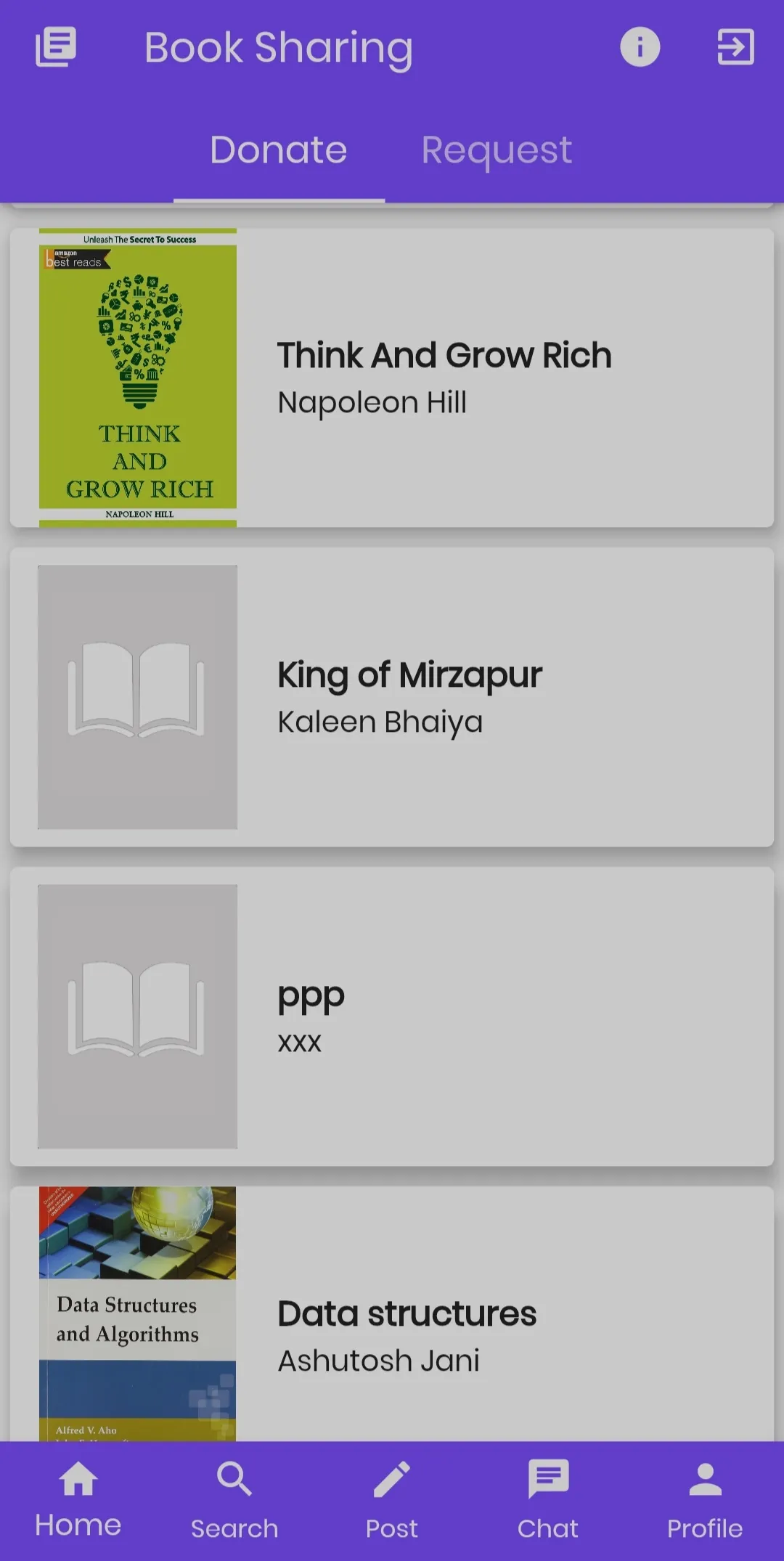The image size is (784, 1561).
Task: Open the Post tab
Action: (x=392, y=1500)
